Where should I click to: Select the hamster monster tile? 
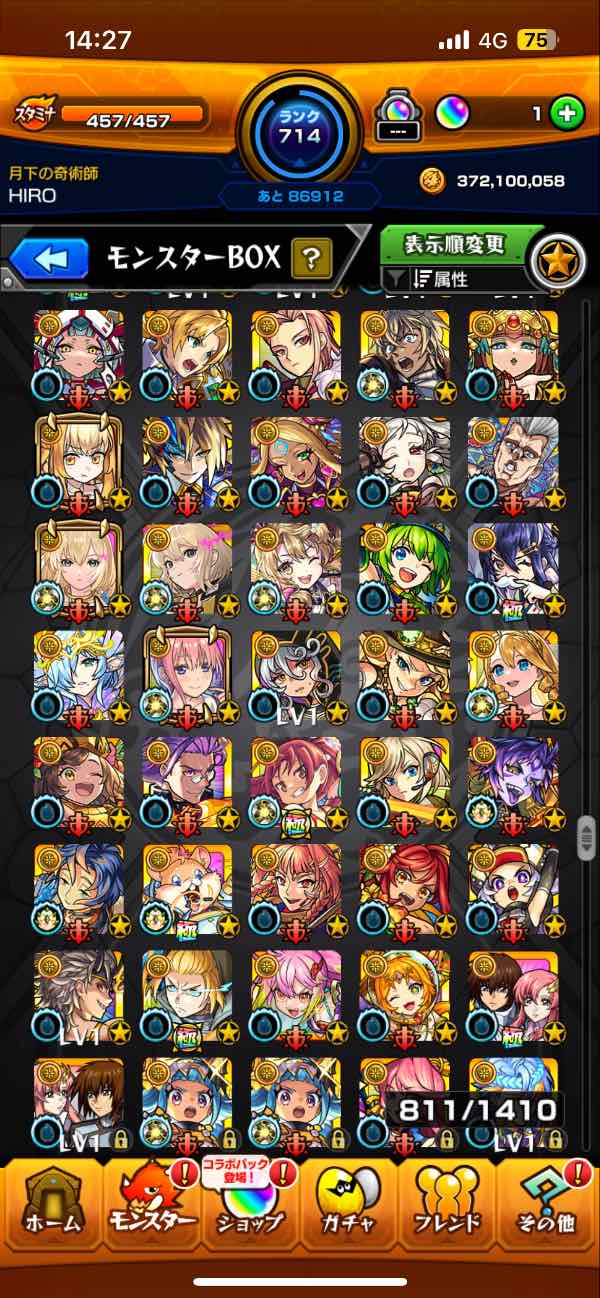click(x=187, y=890)
